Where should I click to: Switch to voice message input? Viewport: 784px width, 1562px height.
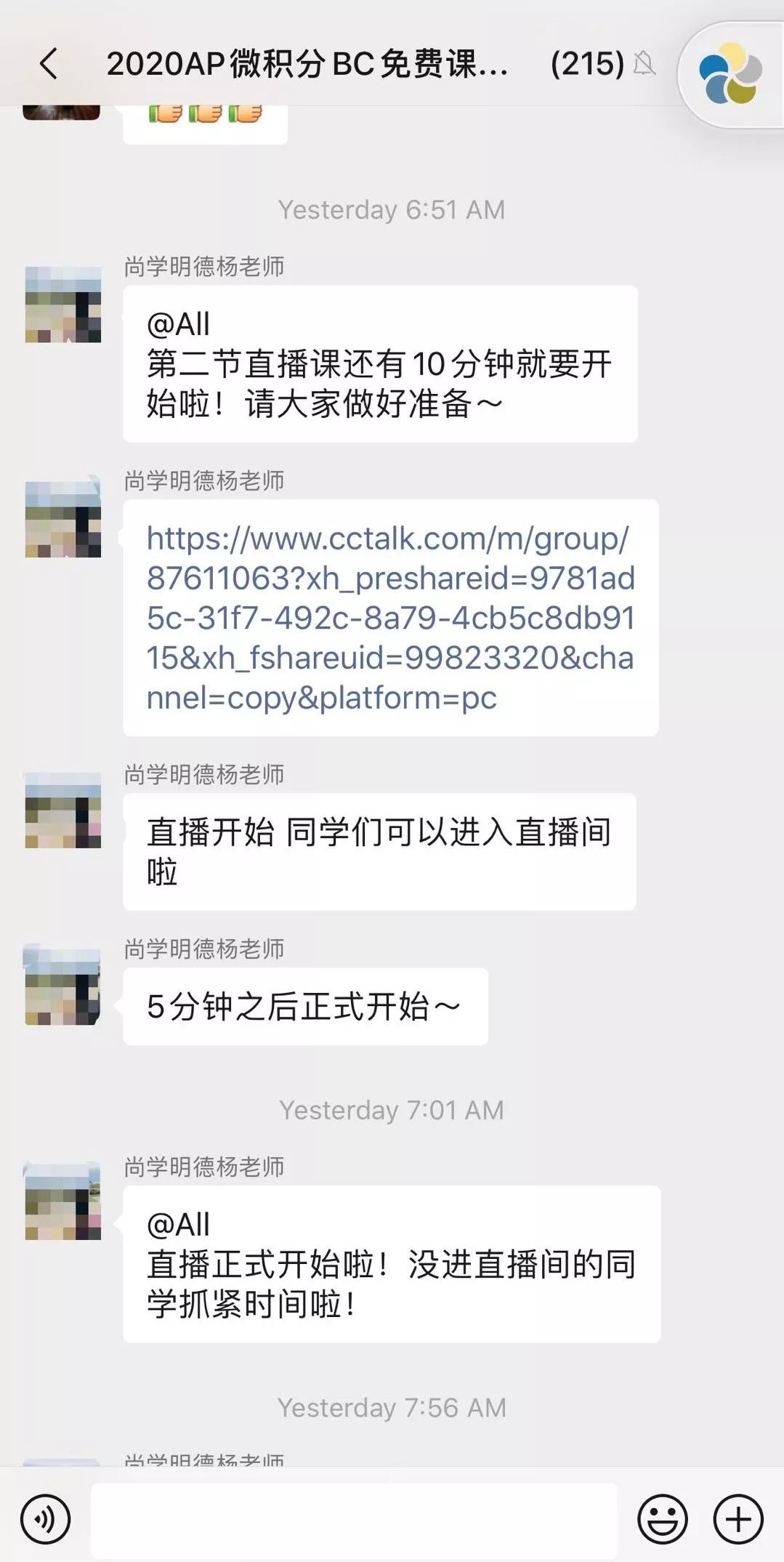pyautogui.click(x=45, y=1518)
